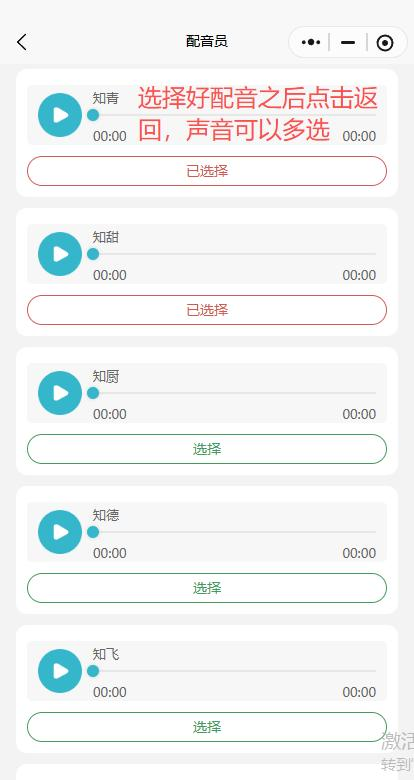414x780 pixels.
Task: Close the mini program with the circle icon
Action: point(385,43)
